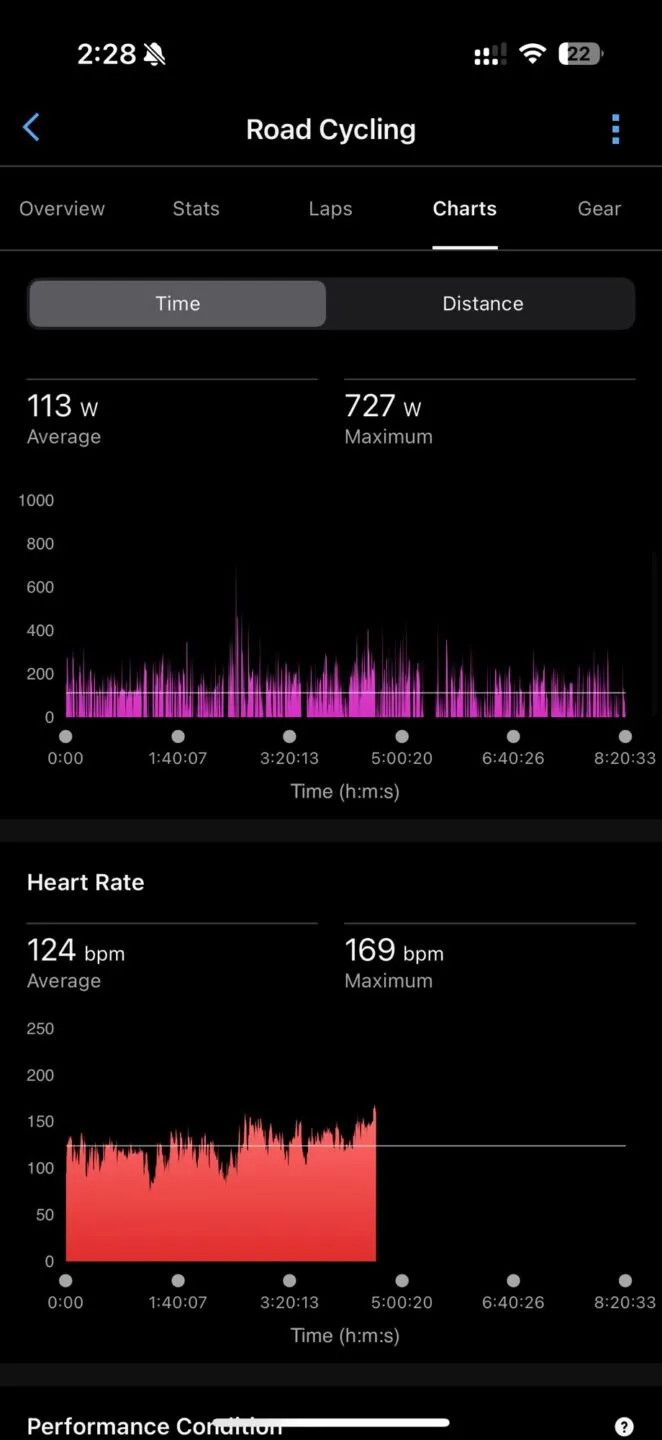Switch to the Stats tab
662x1440 pixels.
pyautogui.click(x=196, y=209)
